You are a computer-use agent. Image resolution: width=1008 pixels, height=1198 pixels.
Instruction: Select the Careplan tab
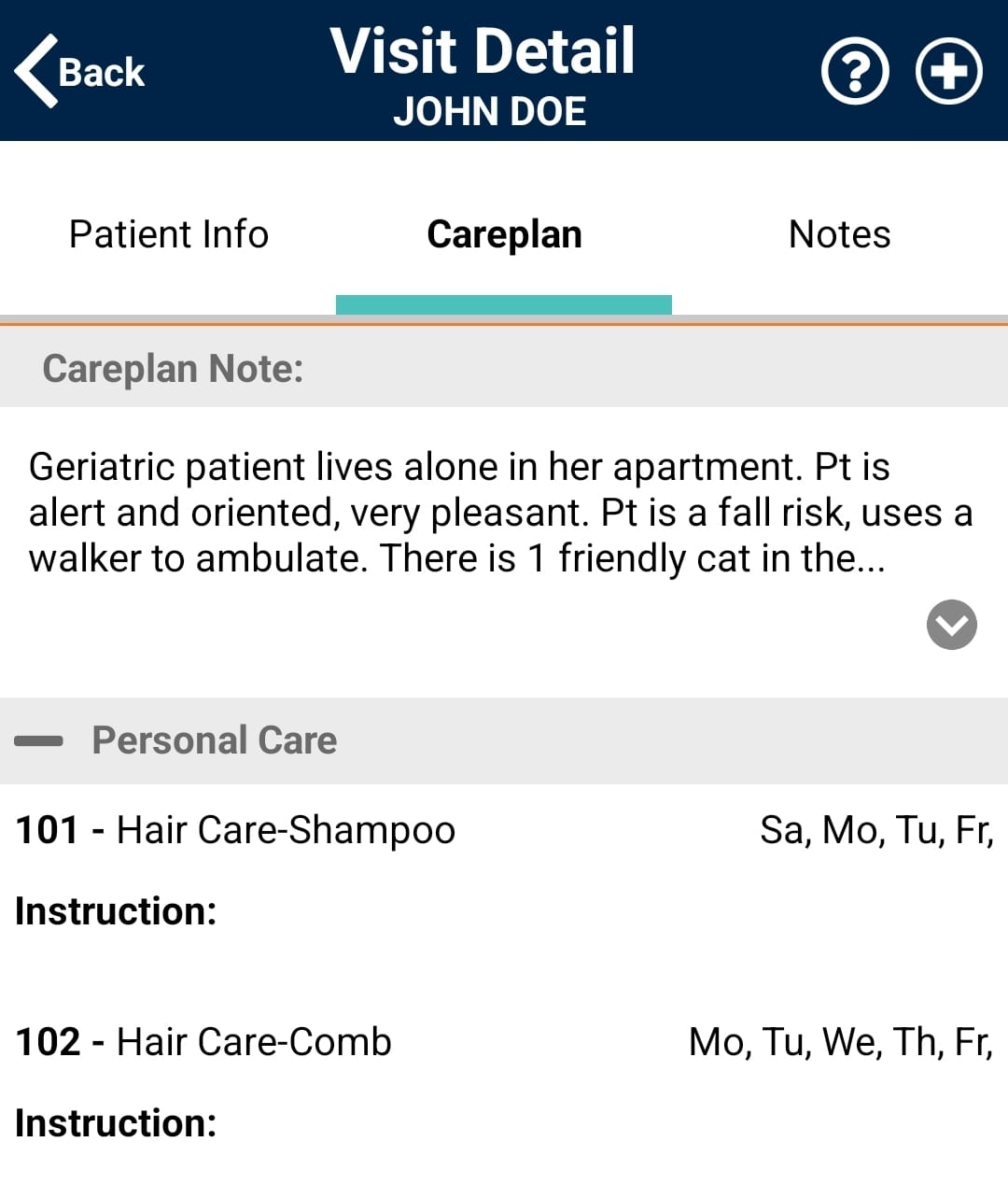(504, 234)
